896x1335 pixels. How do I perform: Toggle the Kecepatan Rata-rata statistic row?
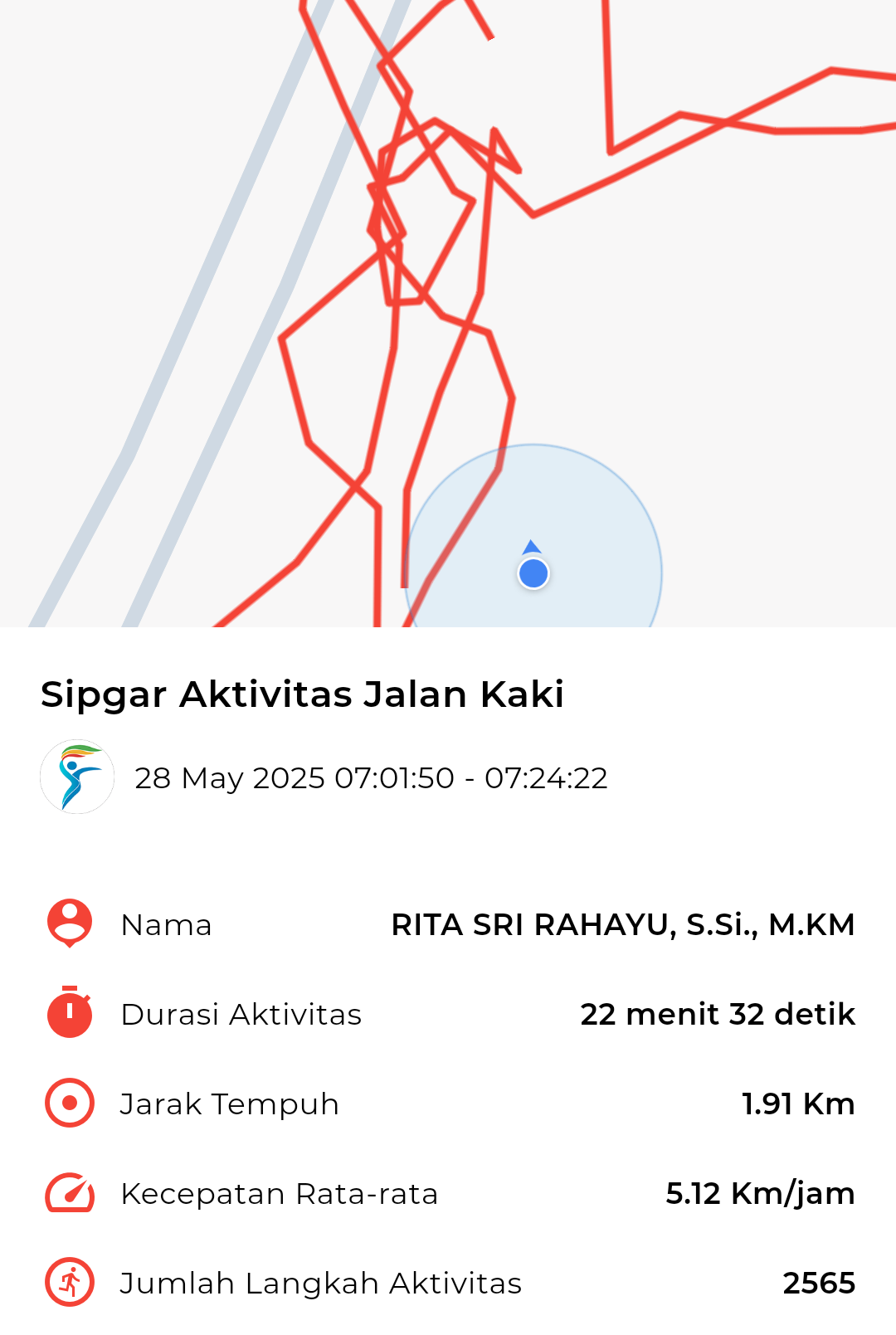(x=448, y=1193)
